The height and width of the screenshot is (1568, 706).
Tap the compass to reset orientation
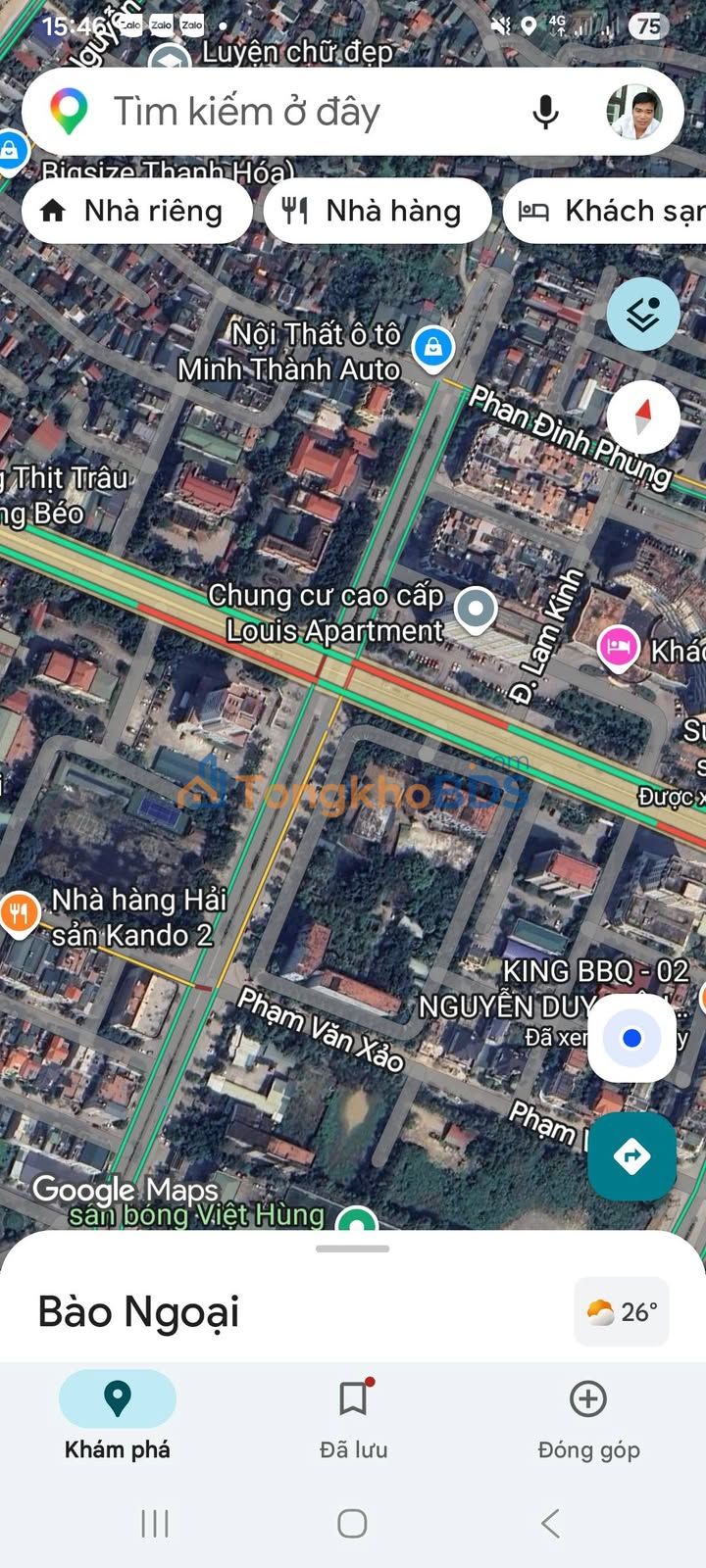(643, 416)
